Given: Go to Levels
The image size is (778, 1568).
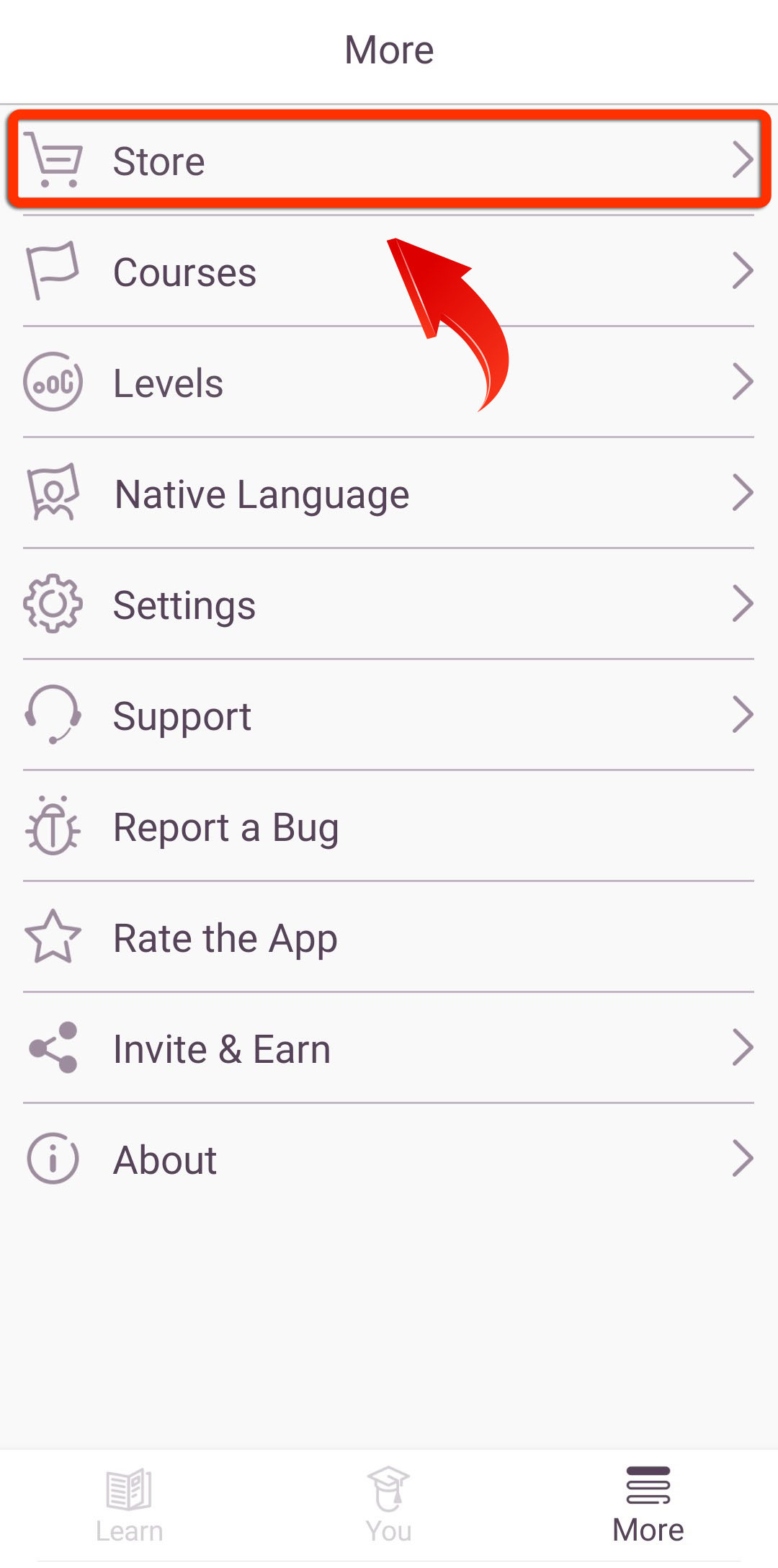Looking at the screenshot, I should [x=389, y=383].
